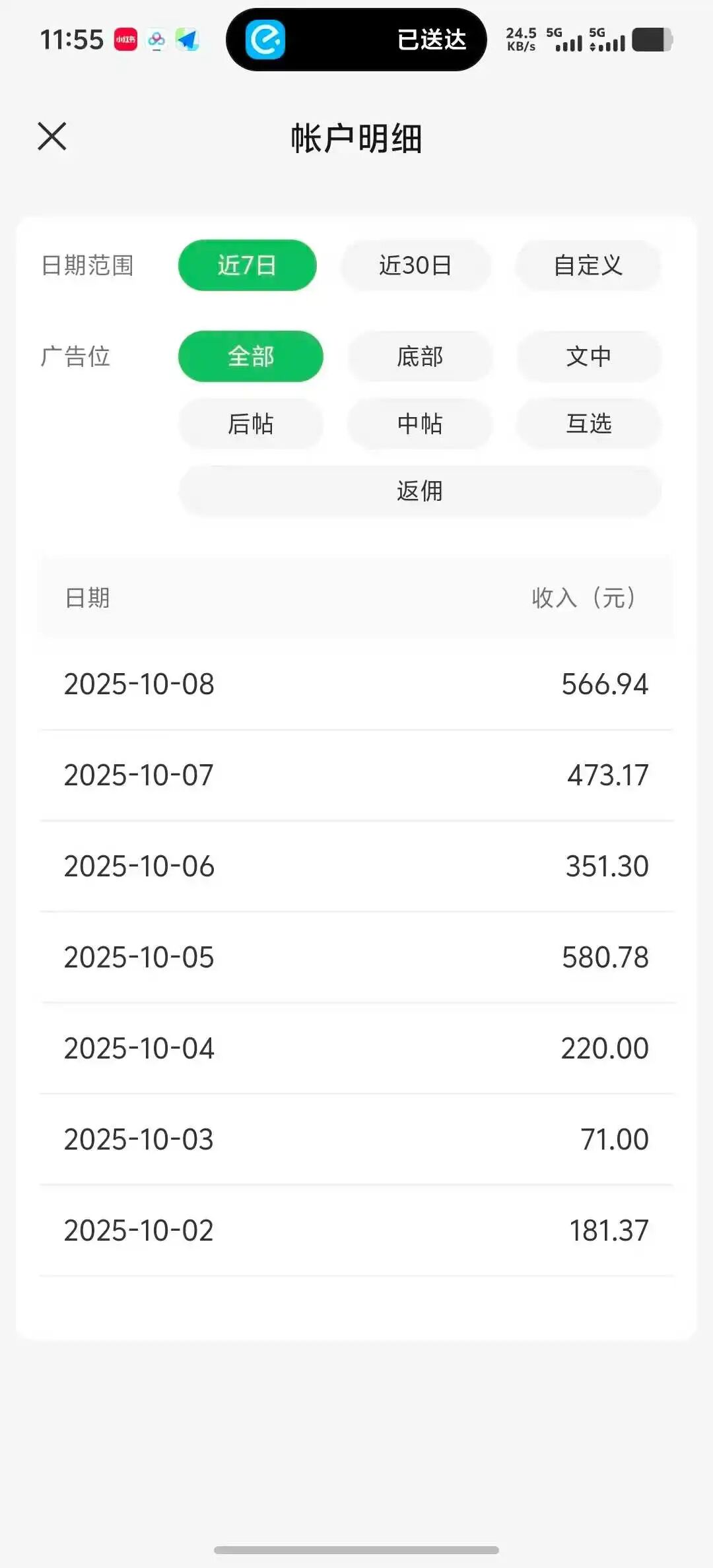The height and width of the screenshot is (1568, 713).
Task: Tap the 24.5 KB/s network speed indicator
Action: [522, 40]
